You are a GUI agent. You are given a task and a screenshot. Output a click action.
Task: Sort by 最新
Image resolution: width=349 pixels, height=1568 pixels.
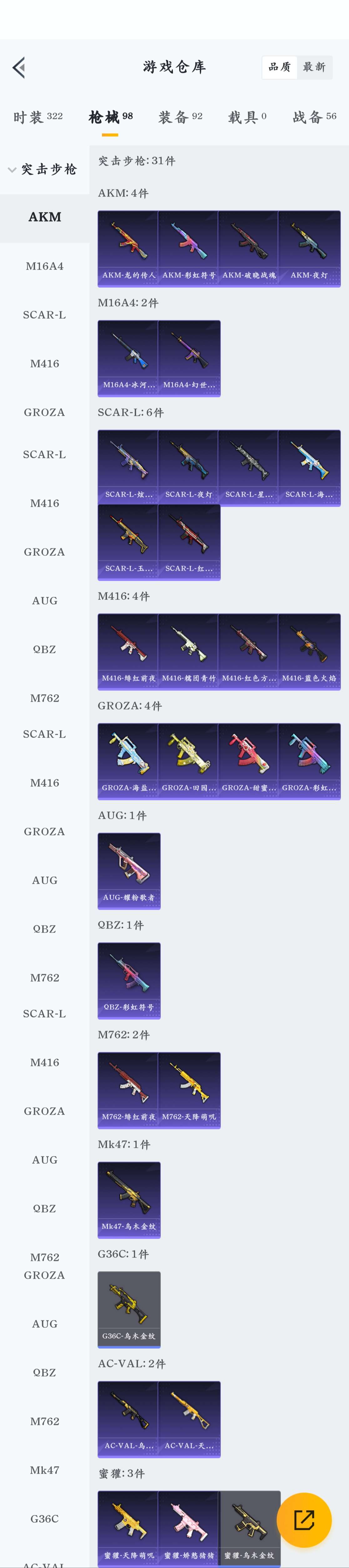[314, 67]
